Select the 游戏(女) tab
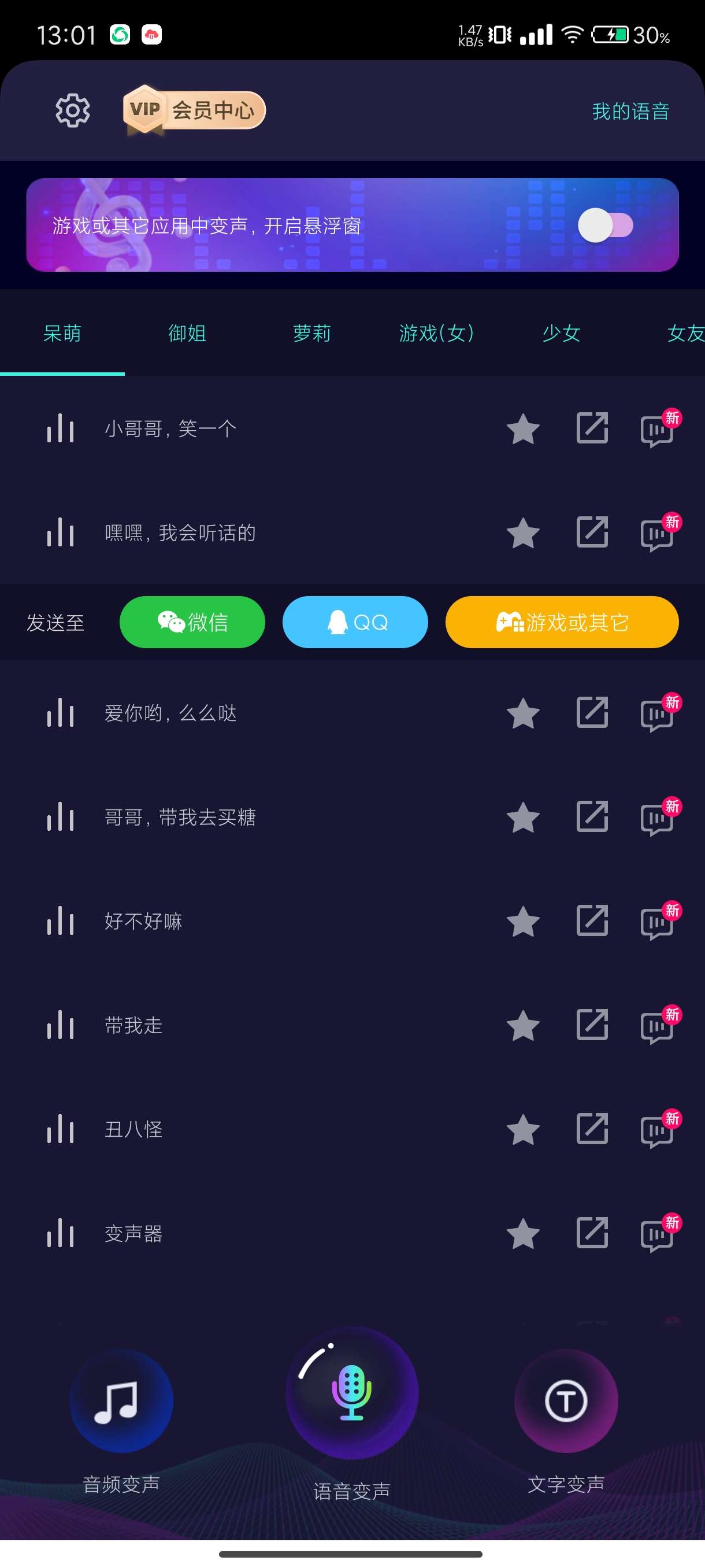 point(436,333)
